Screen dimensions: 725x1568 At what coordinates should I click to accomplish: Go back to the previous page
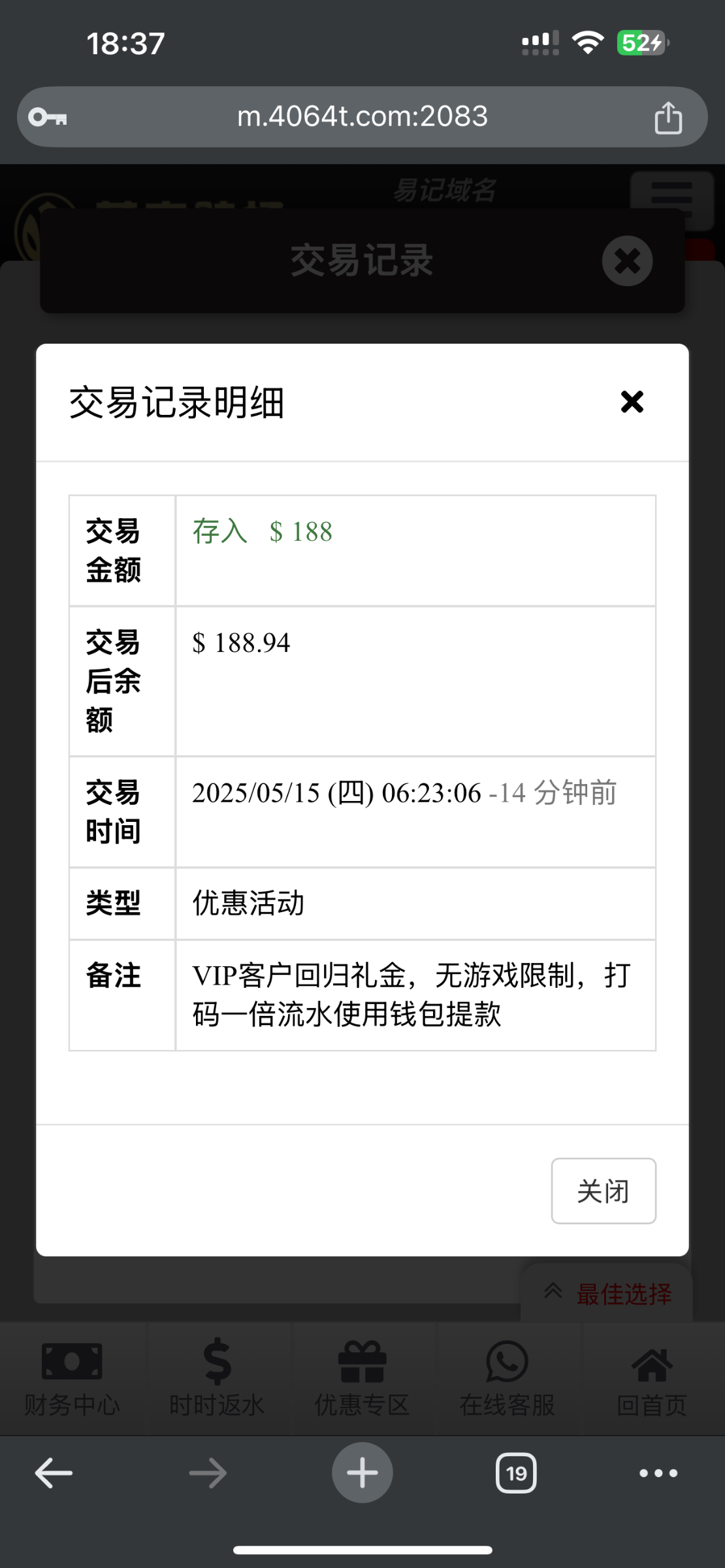(54, 1473)
